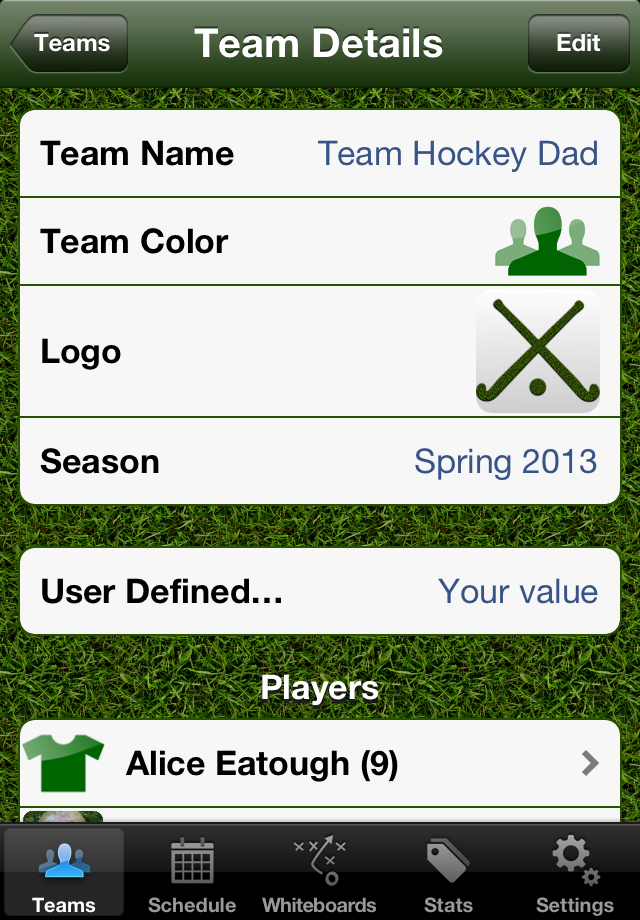This screenshot has height=920, width=640.
Task: Open the Settings tab
Action: (x=575, y=872)
